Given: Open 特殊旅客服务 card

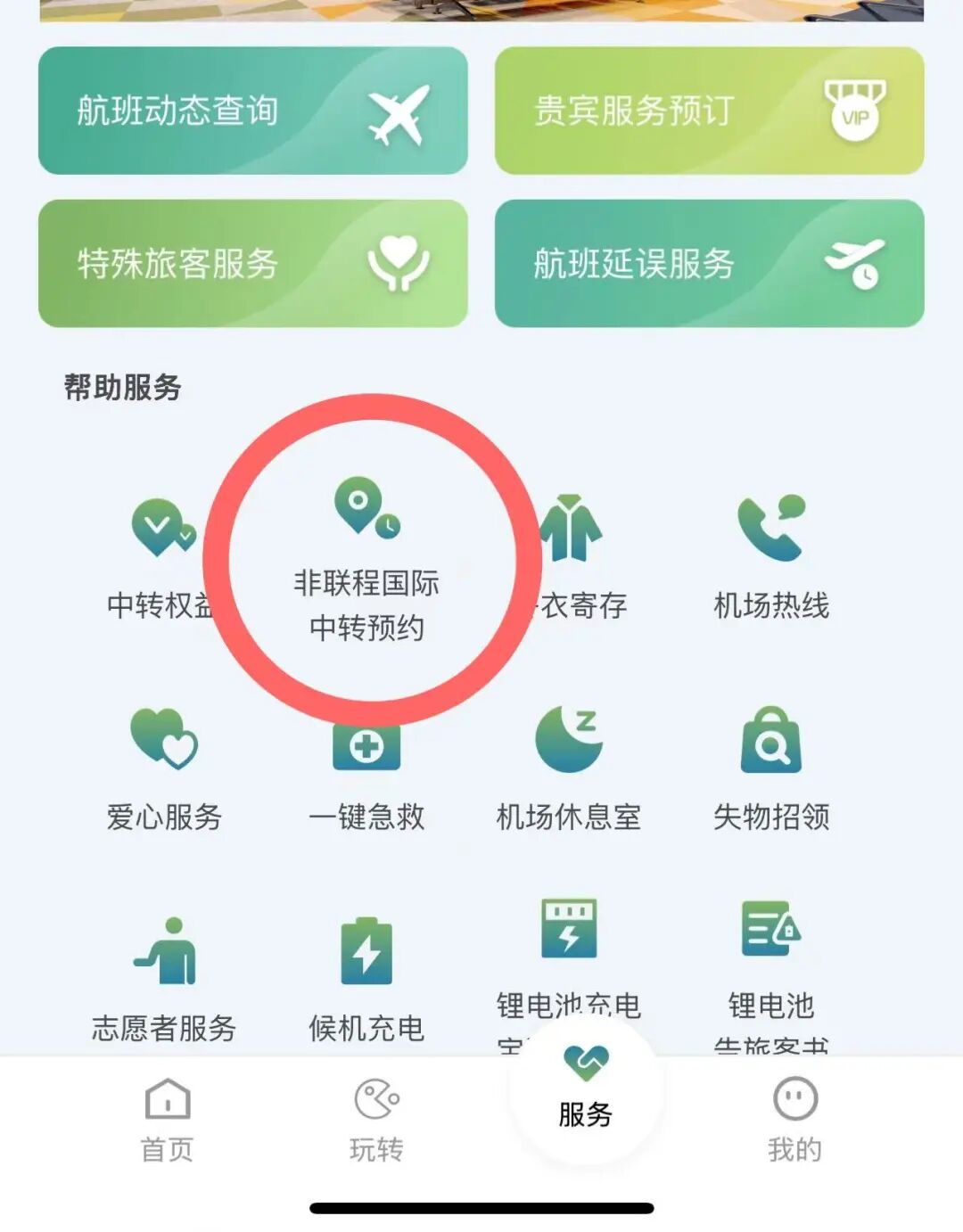Looking at the screenshot, I should pos(252,263).
